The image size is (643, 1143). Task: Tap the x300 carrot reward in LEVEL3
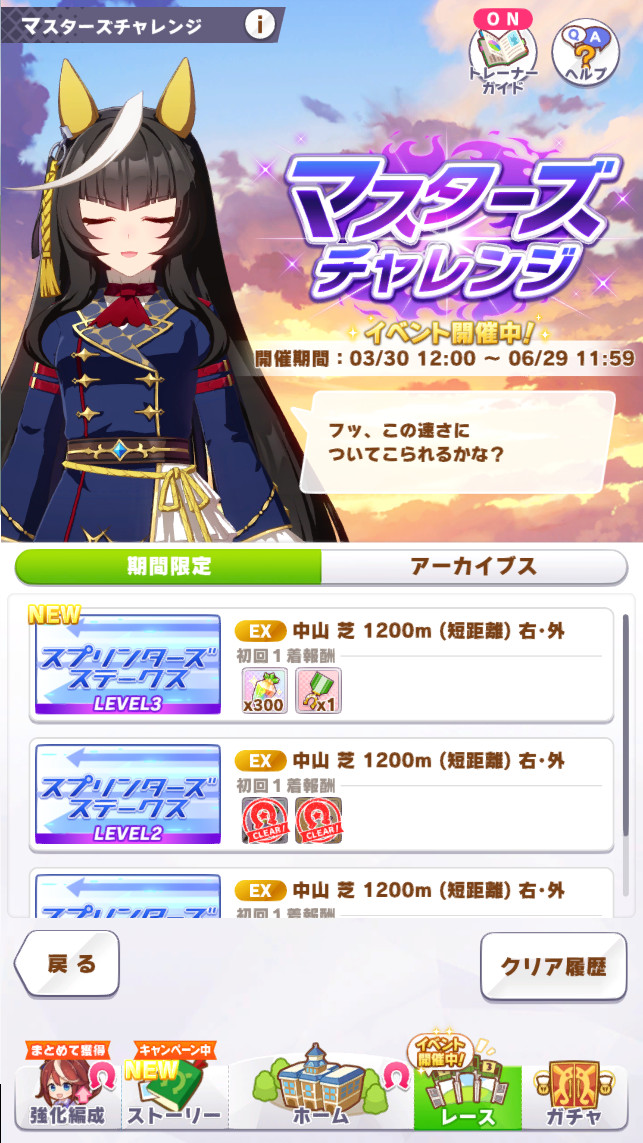(x=262, y=690)
